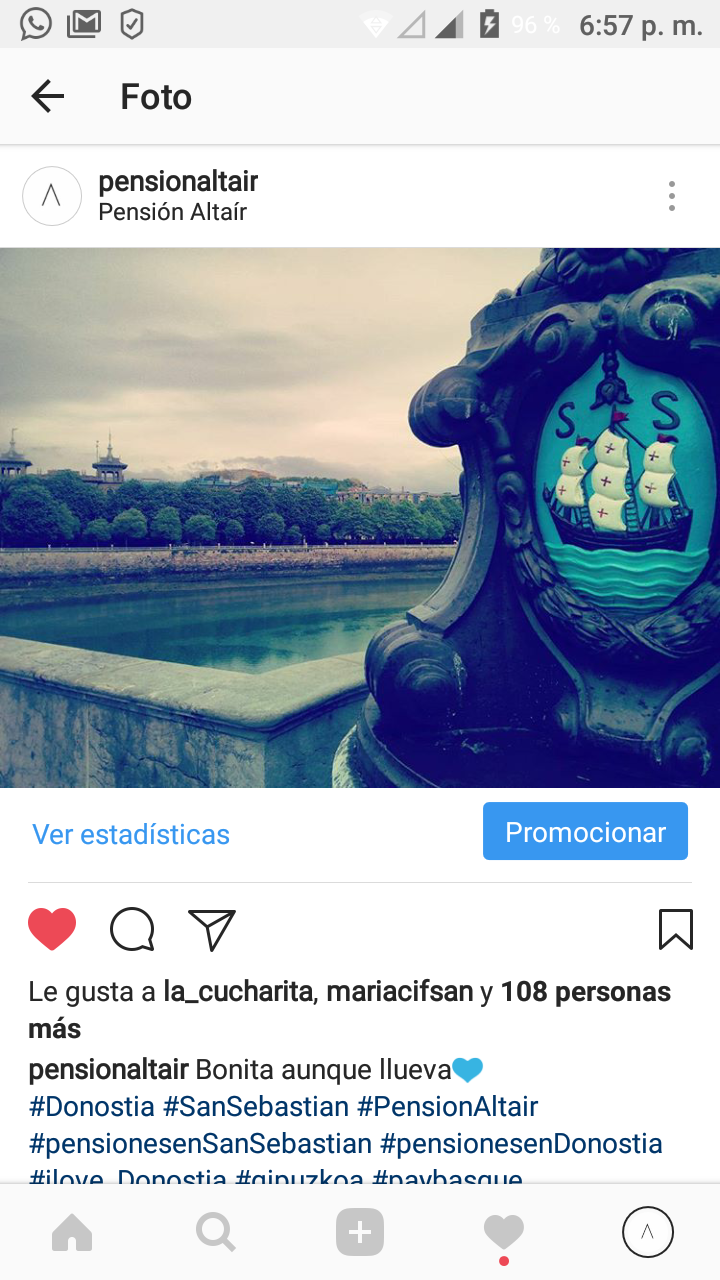720x1280 pixels.
Task: Open pensionaltair profile from post header
Action: pos(178,182)
